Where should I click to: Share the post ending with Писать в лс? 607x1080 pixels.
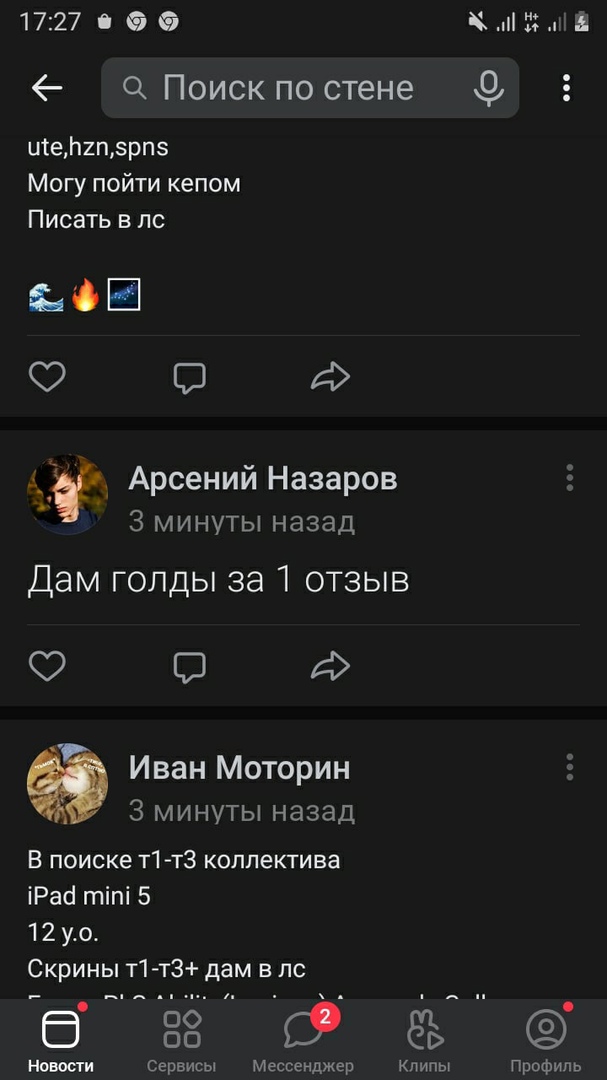330,377
